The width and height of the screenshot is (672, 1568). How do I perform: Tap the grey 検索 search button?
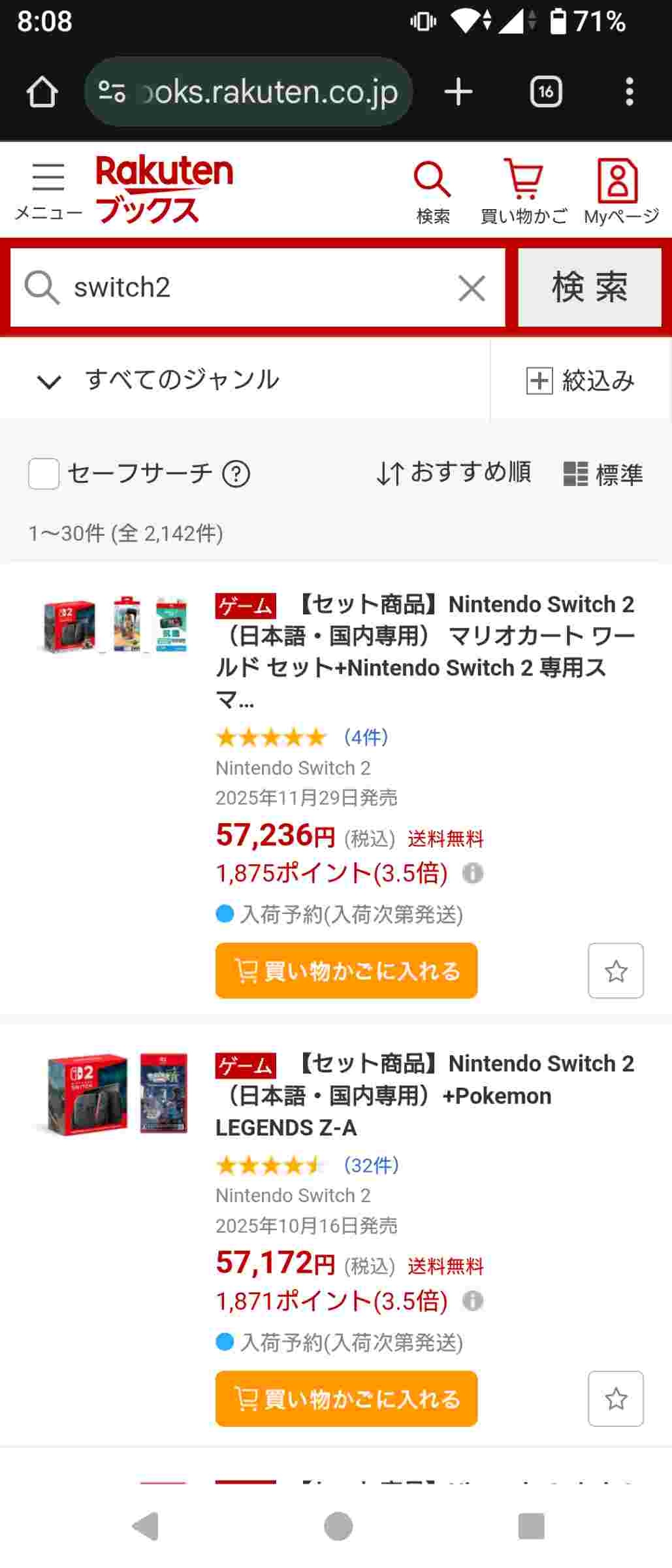[x=589, y=287]
